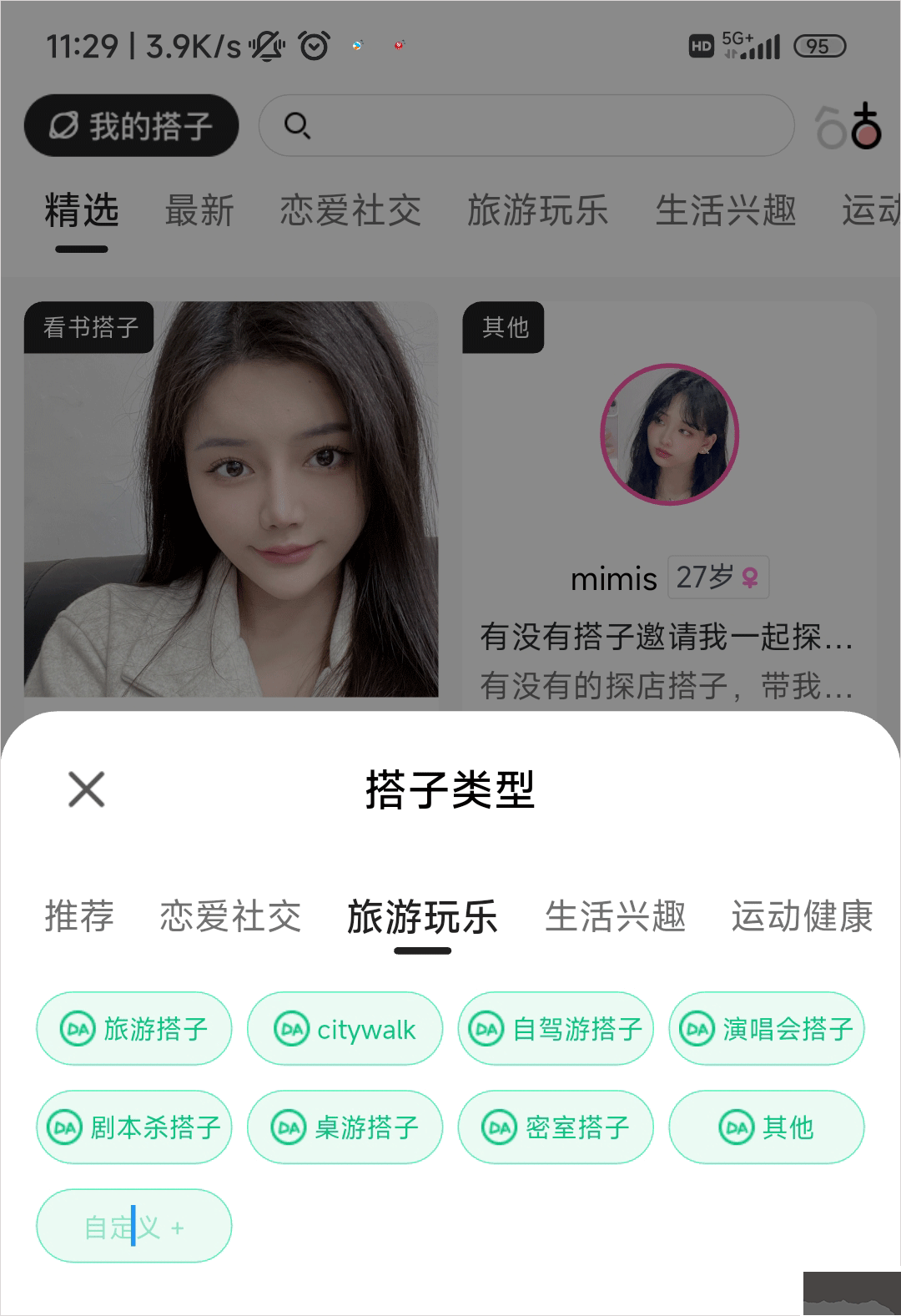The height and width of the screenshot is (1316, 901).
Task: Close the 搭子类型 sheet
Action: tap(86, 789)
